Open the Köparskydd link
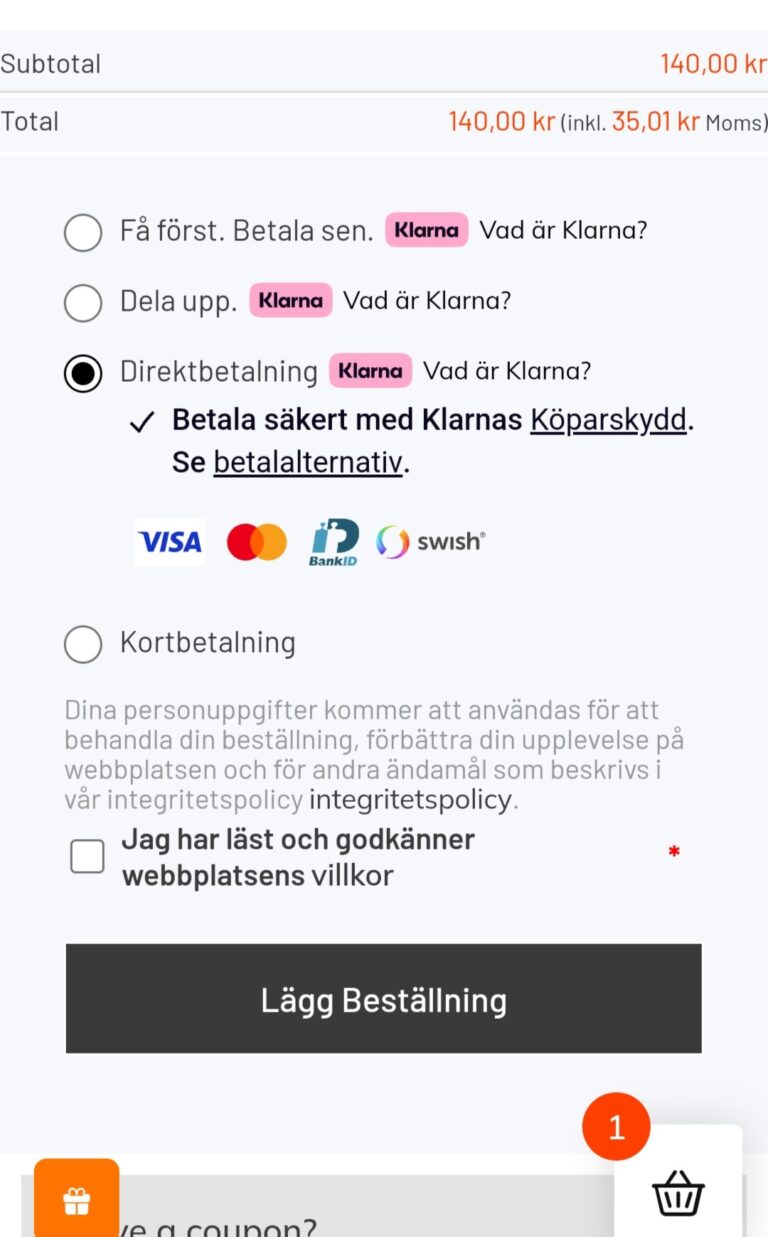768x1237 pixels. tap(608, 420)
